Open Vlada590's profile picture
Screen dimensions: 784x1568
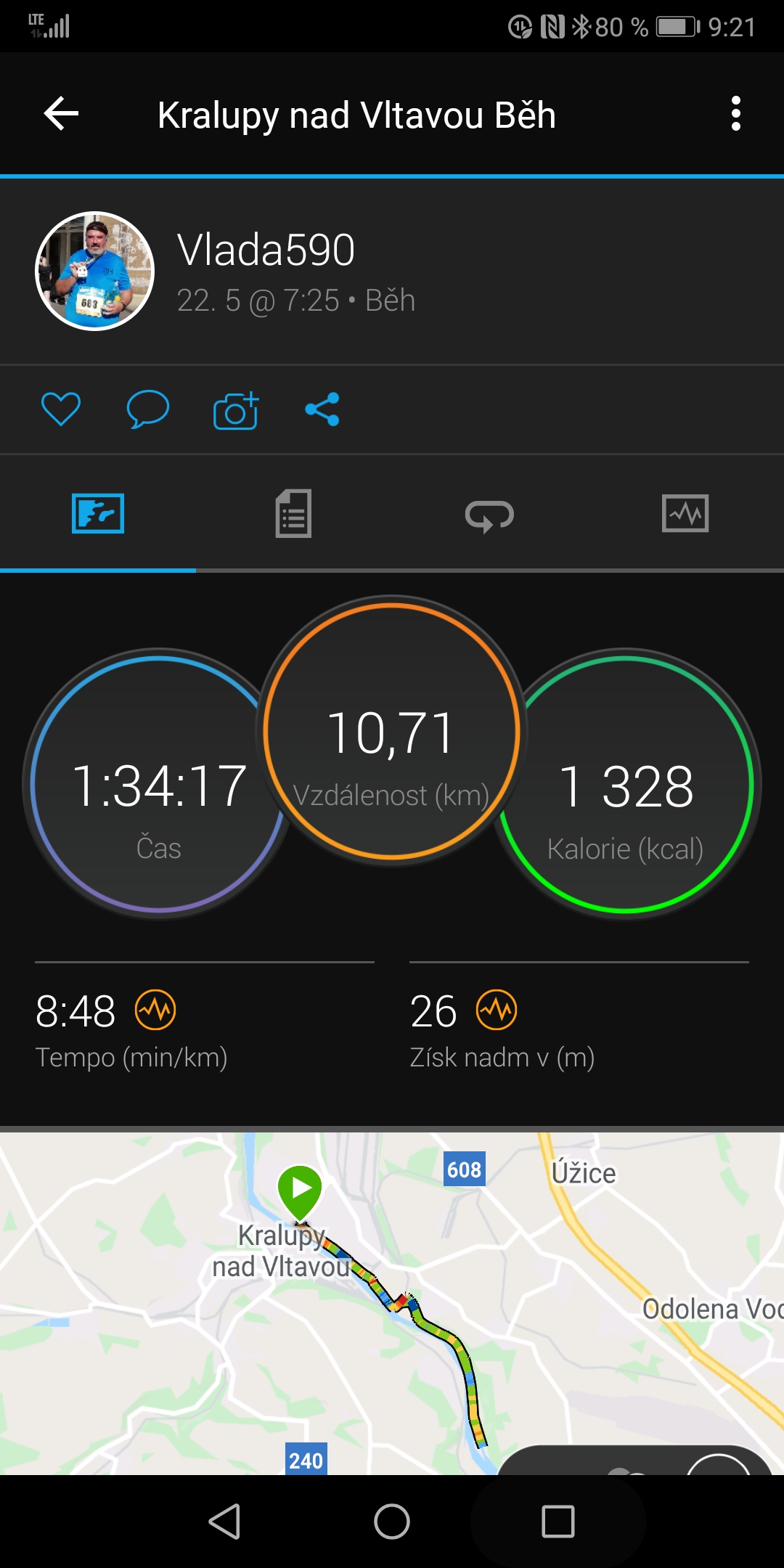click(x=95, y=271)
